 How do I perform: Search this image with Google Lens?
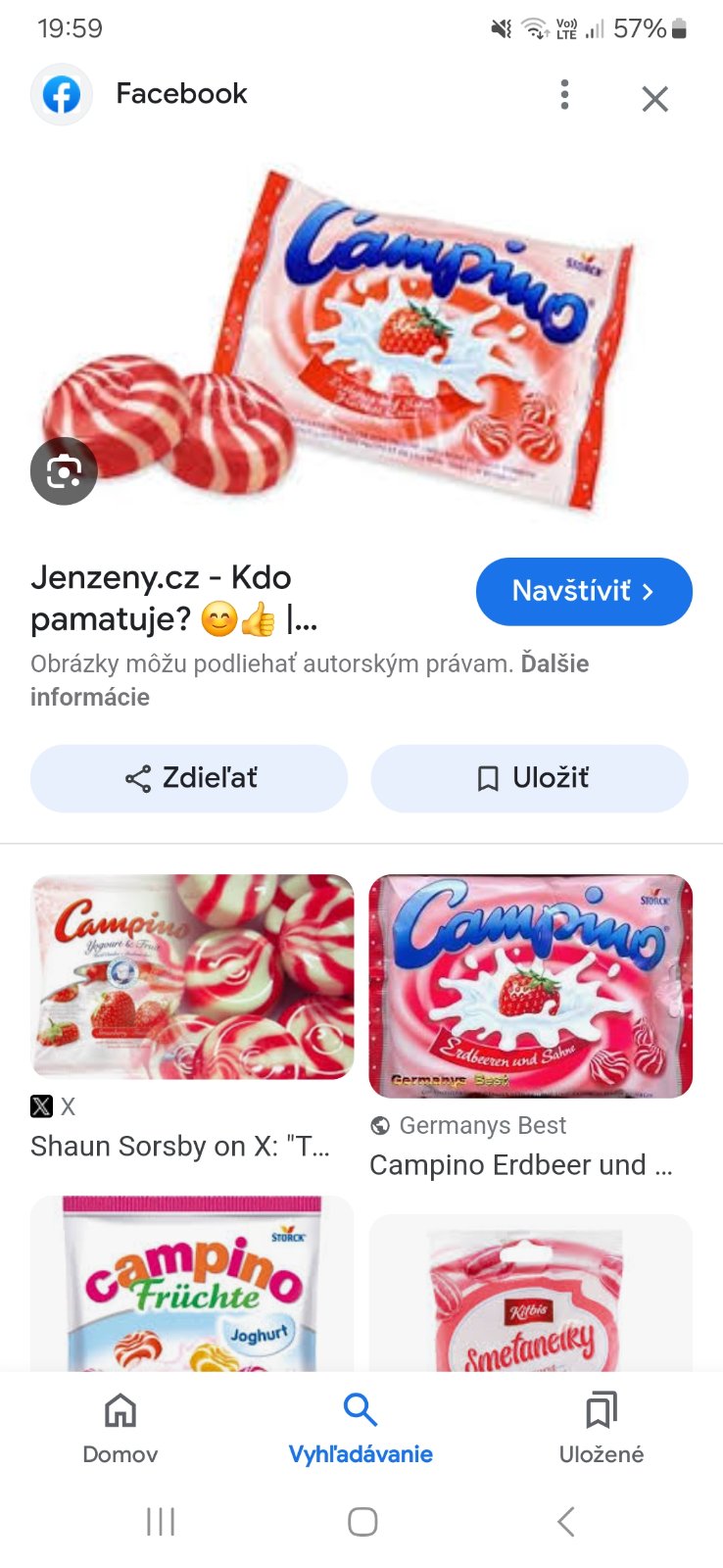pyautogui.click(x=64, y=471)
